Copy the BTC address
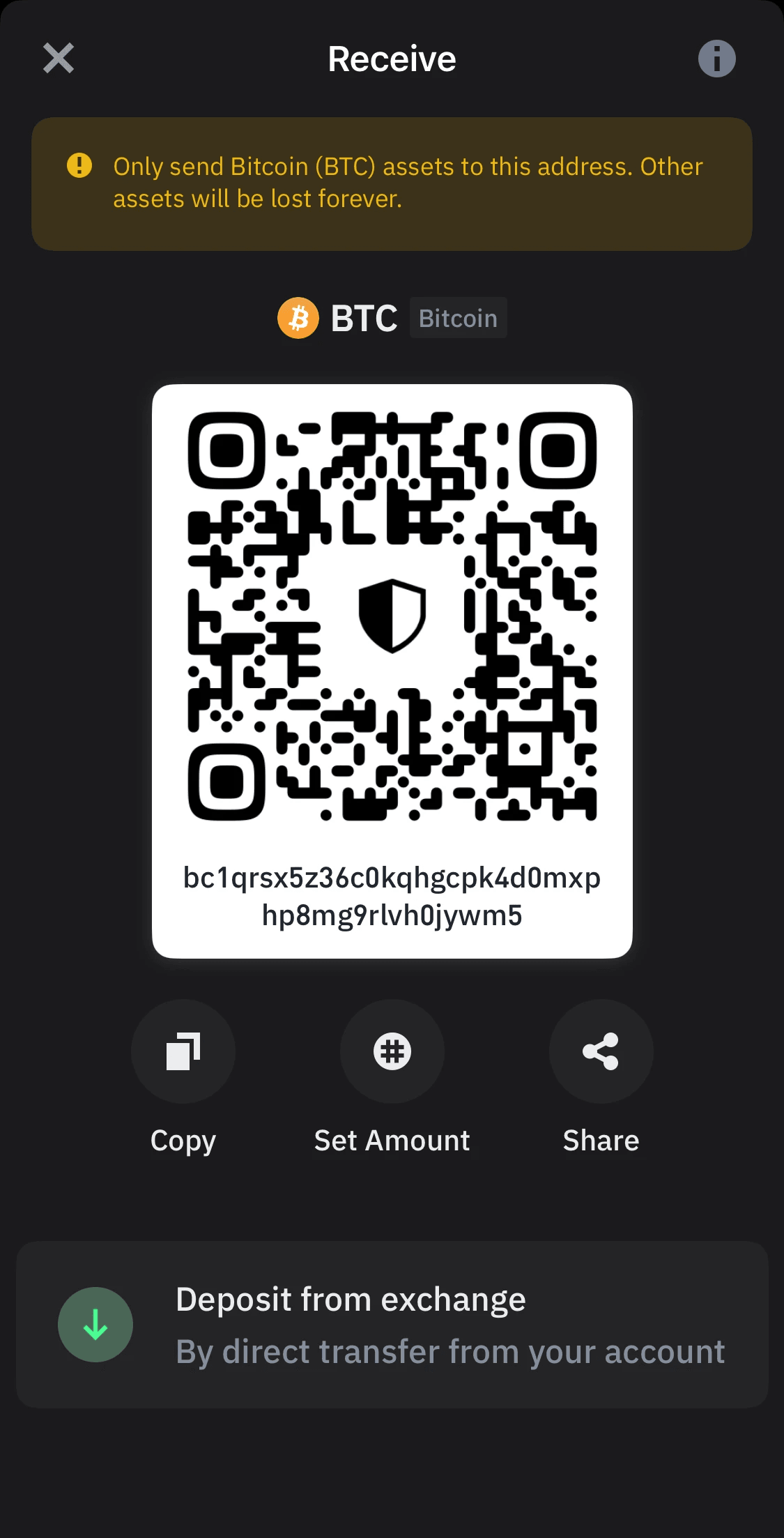Image resolution: width=784 pixels, height=1538 pixels. pyautogui.click(x=183, y=1051)
